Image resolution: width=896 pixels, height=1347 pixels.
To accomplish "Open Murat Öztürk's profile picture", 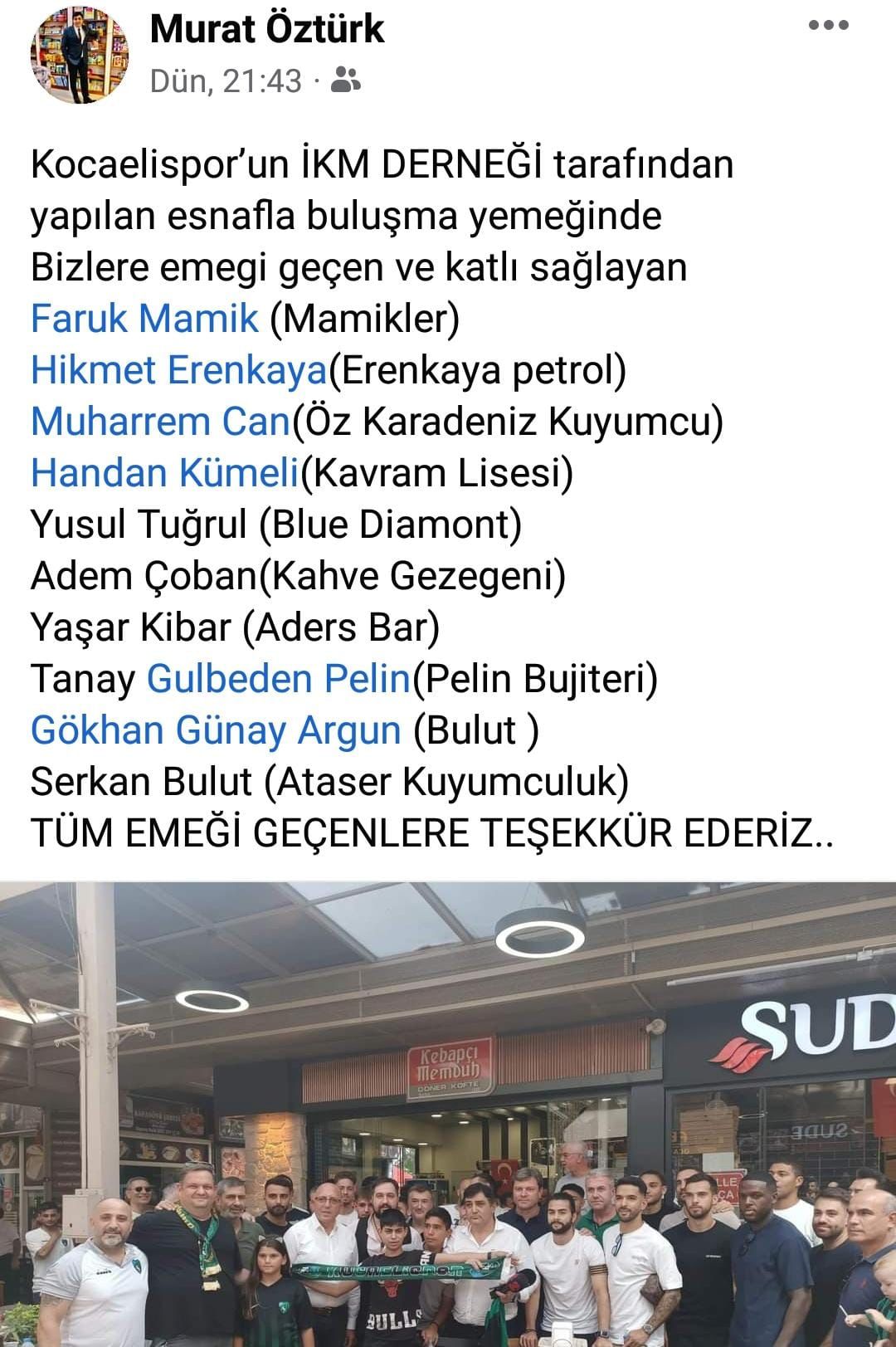I will coord(80,56).
